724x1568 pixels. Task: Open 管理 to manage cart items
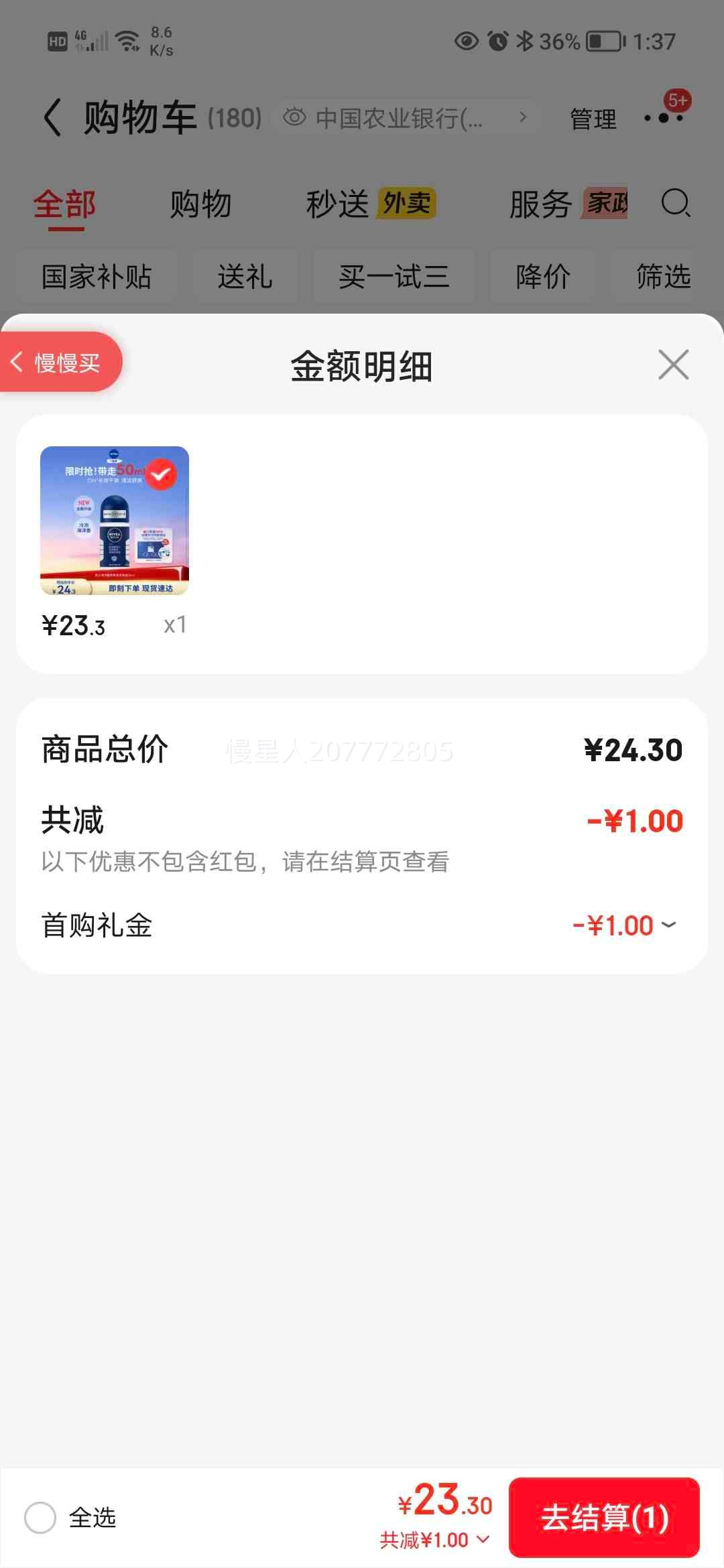click(x=593, y=119)
